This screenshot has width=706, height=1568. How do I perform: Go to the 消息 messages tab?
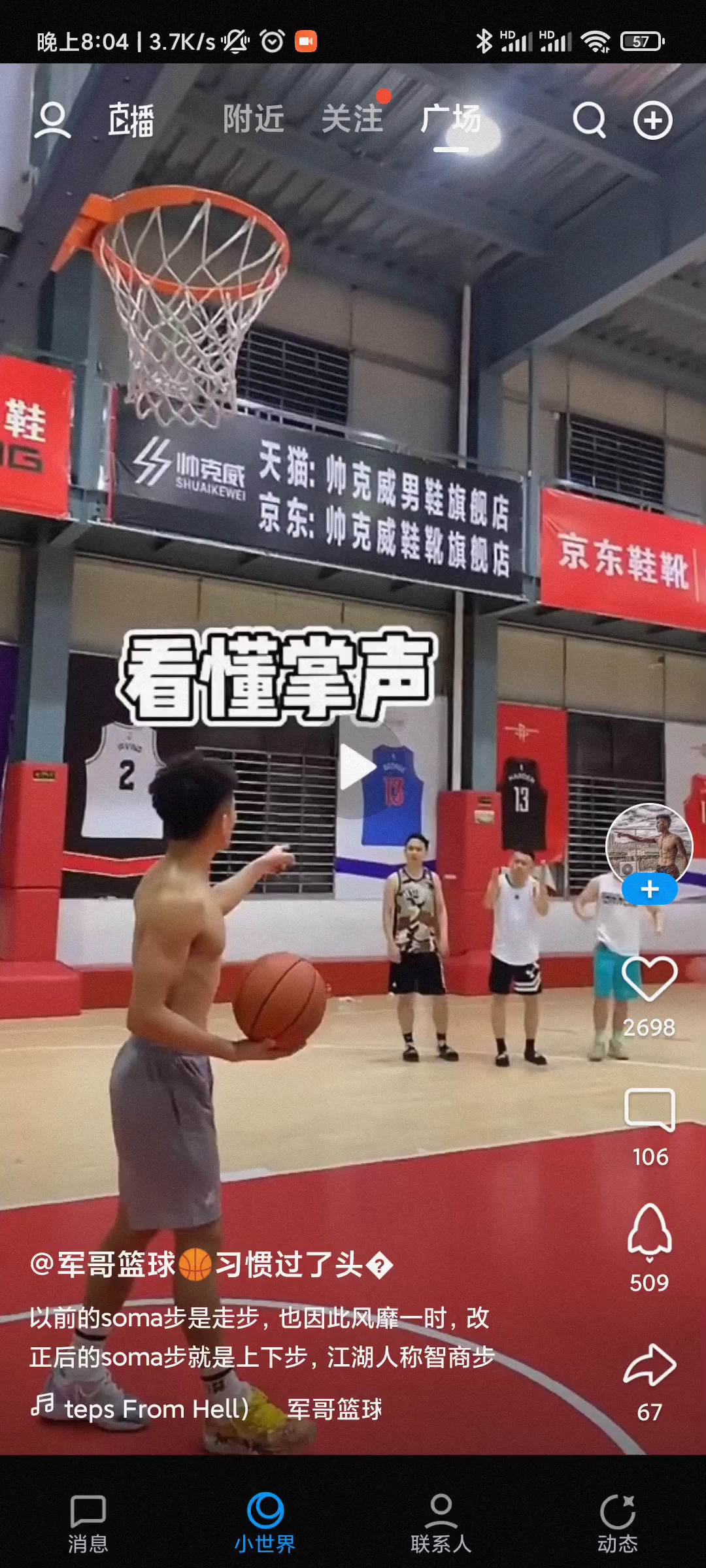coord(88,1524)
